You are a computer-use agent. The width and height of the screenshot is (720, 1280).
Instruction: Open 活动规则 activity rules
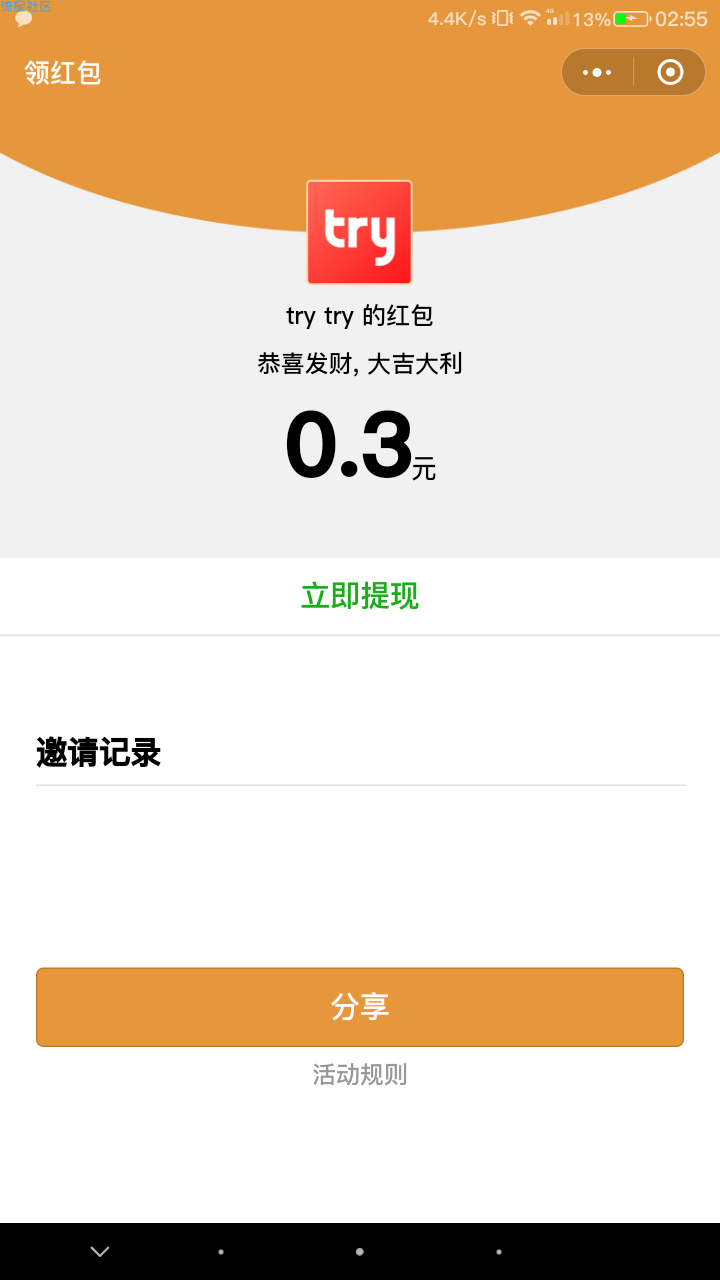[360, 1075]
